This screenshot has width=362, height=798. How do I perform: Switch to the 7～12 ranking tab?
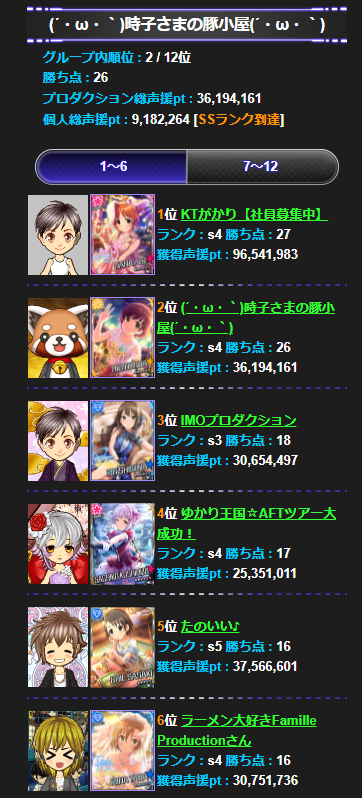(x=262, y=166)
